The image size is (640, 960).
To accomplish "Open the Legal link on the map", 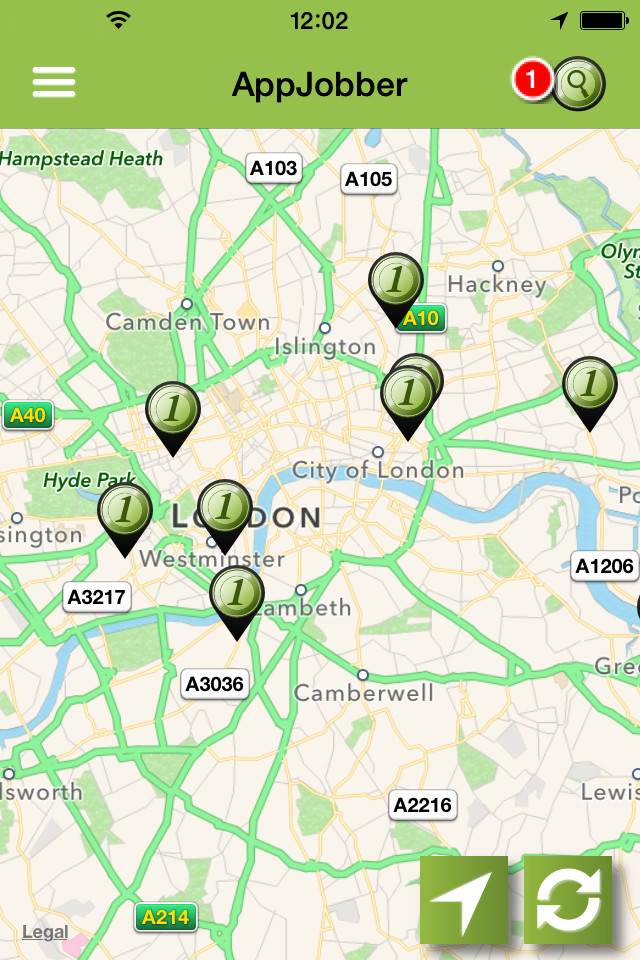I will pos(45,932).
